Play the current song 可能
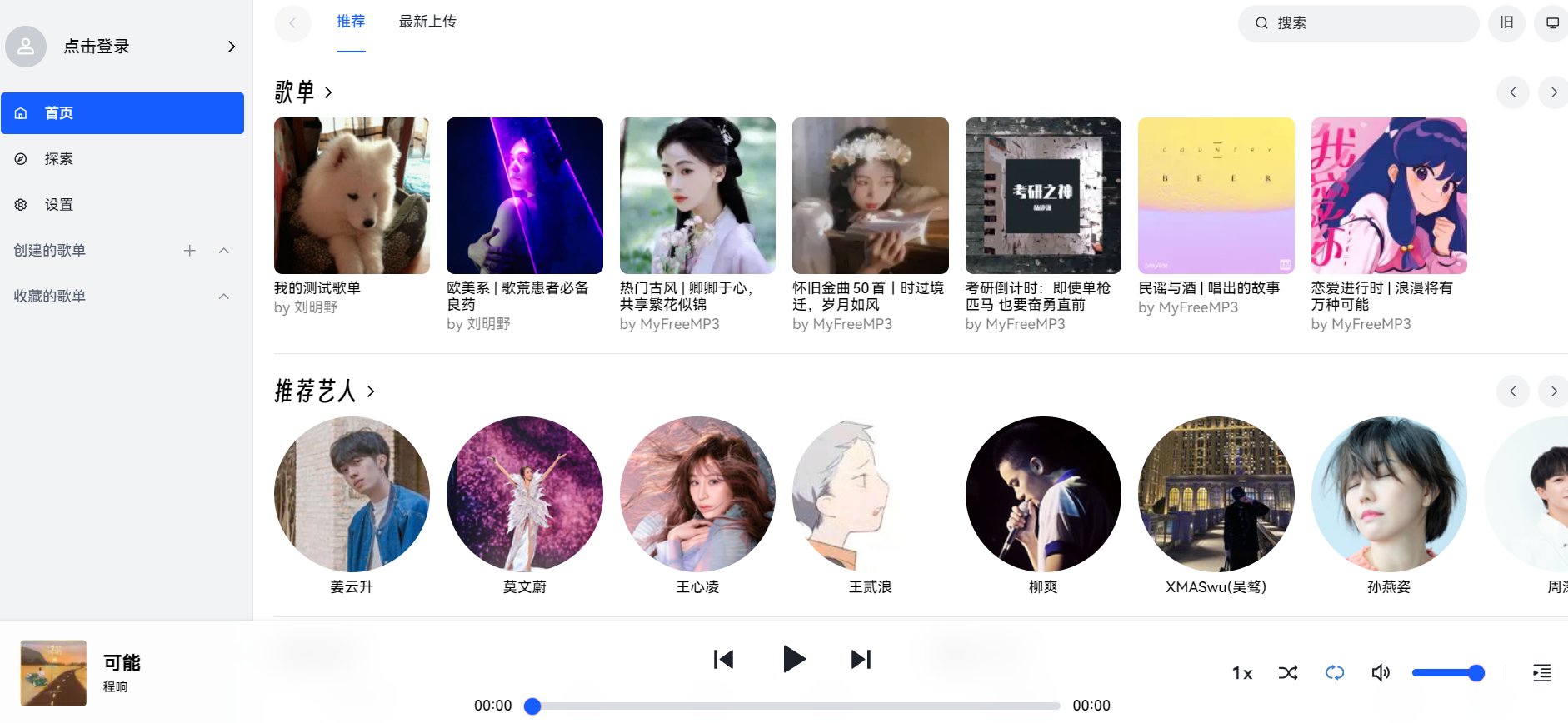Viewport: 1568px width, 723px height. 793,659
